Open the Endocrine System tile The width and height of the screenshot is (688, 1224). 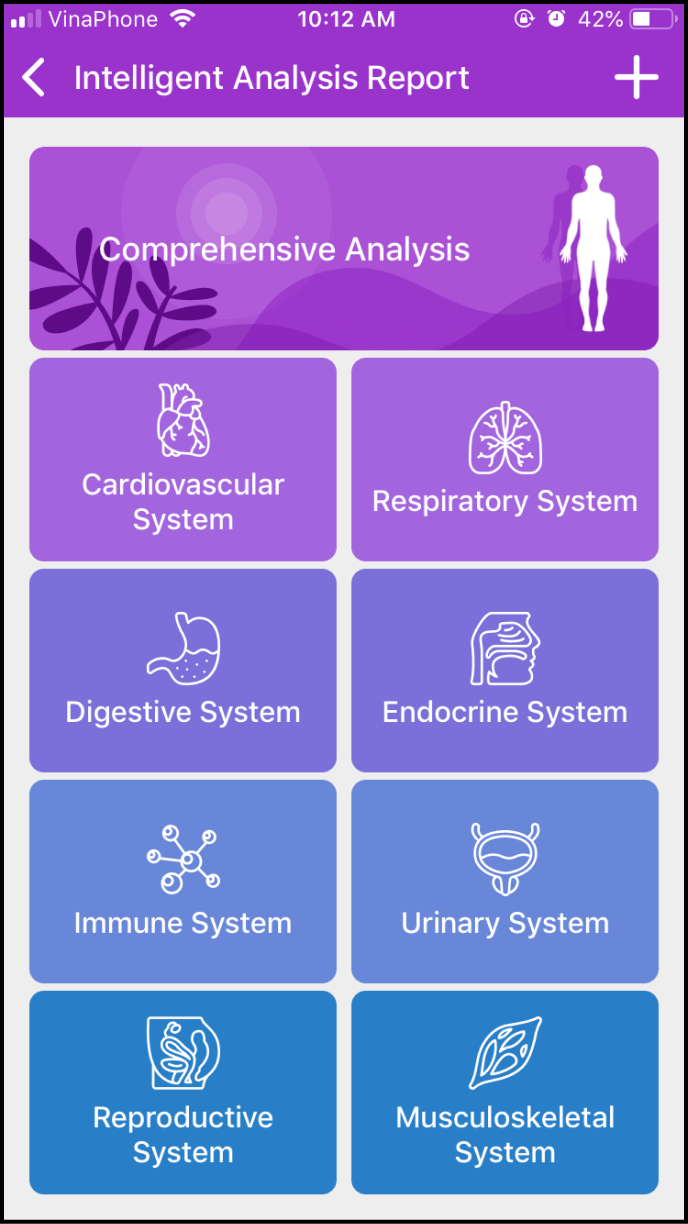point(505,670)
